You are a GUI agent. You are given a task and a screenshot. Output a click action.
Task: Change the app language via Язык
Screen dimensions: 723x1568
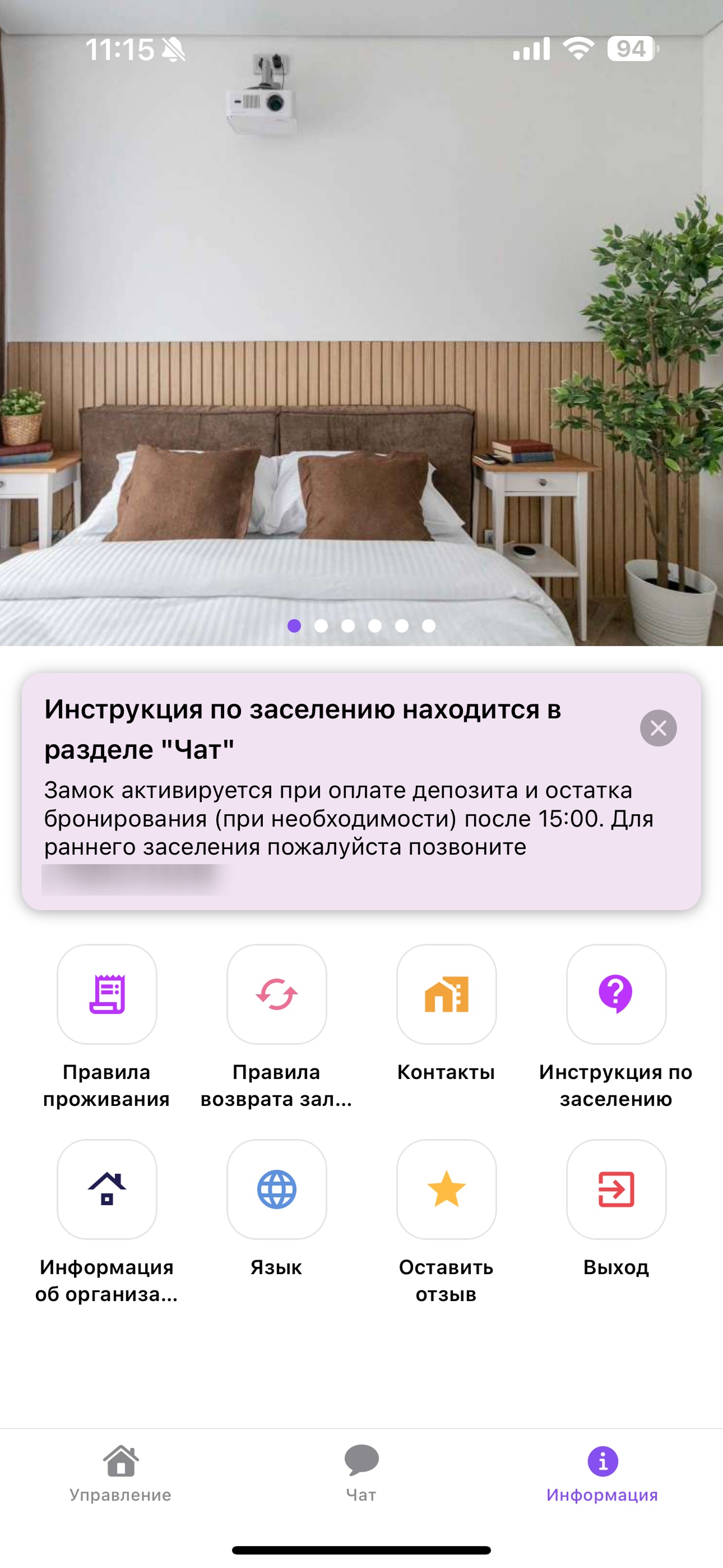276,1189
